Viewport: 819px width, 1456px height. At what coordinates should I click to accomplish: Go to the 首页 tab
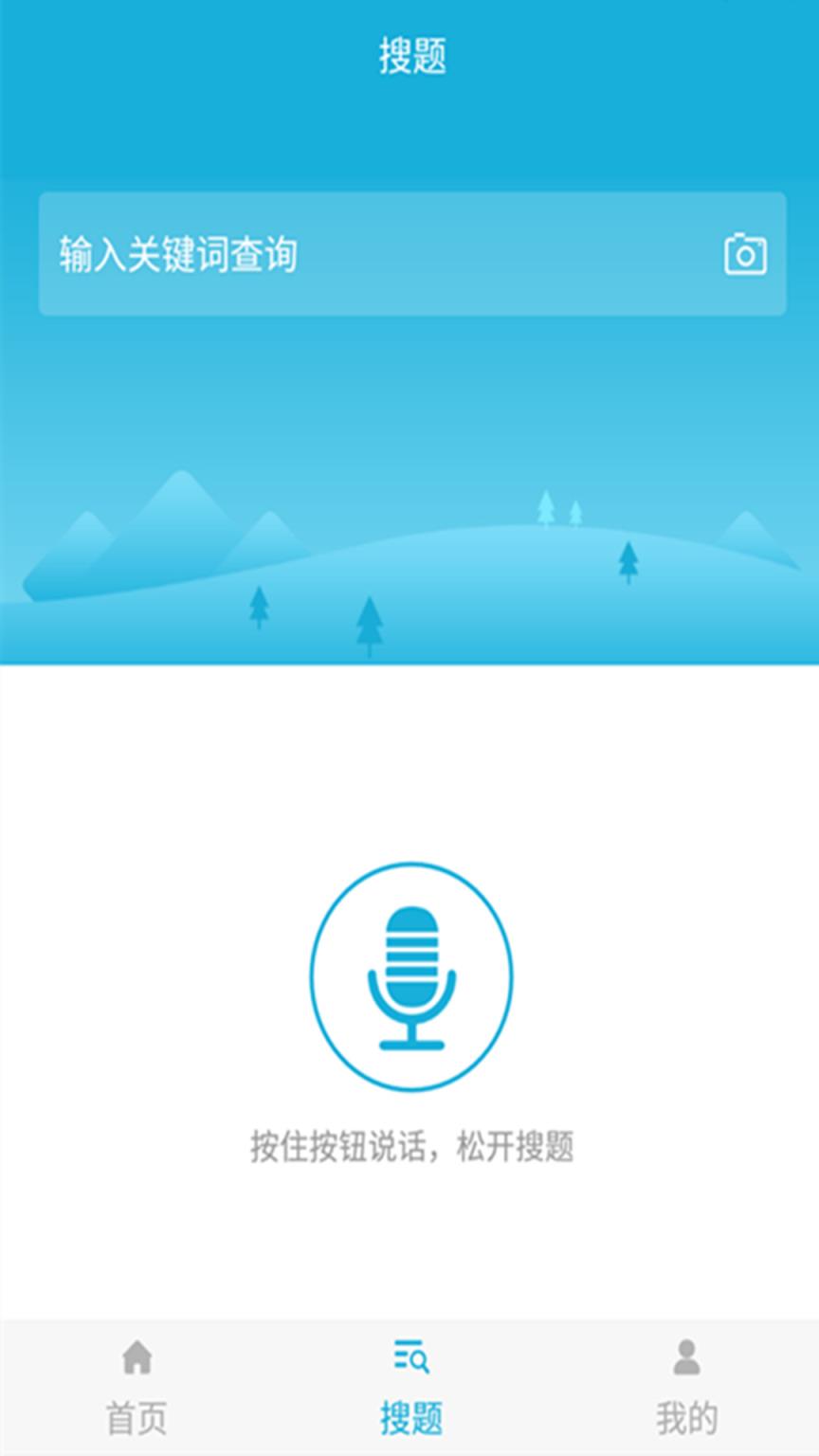tap(136, 1388)
